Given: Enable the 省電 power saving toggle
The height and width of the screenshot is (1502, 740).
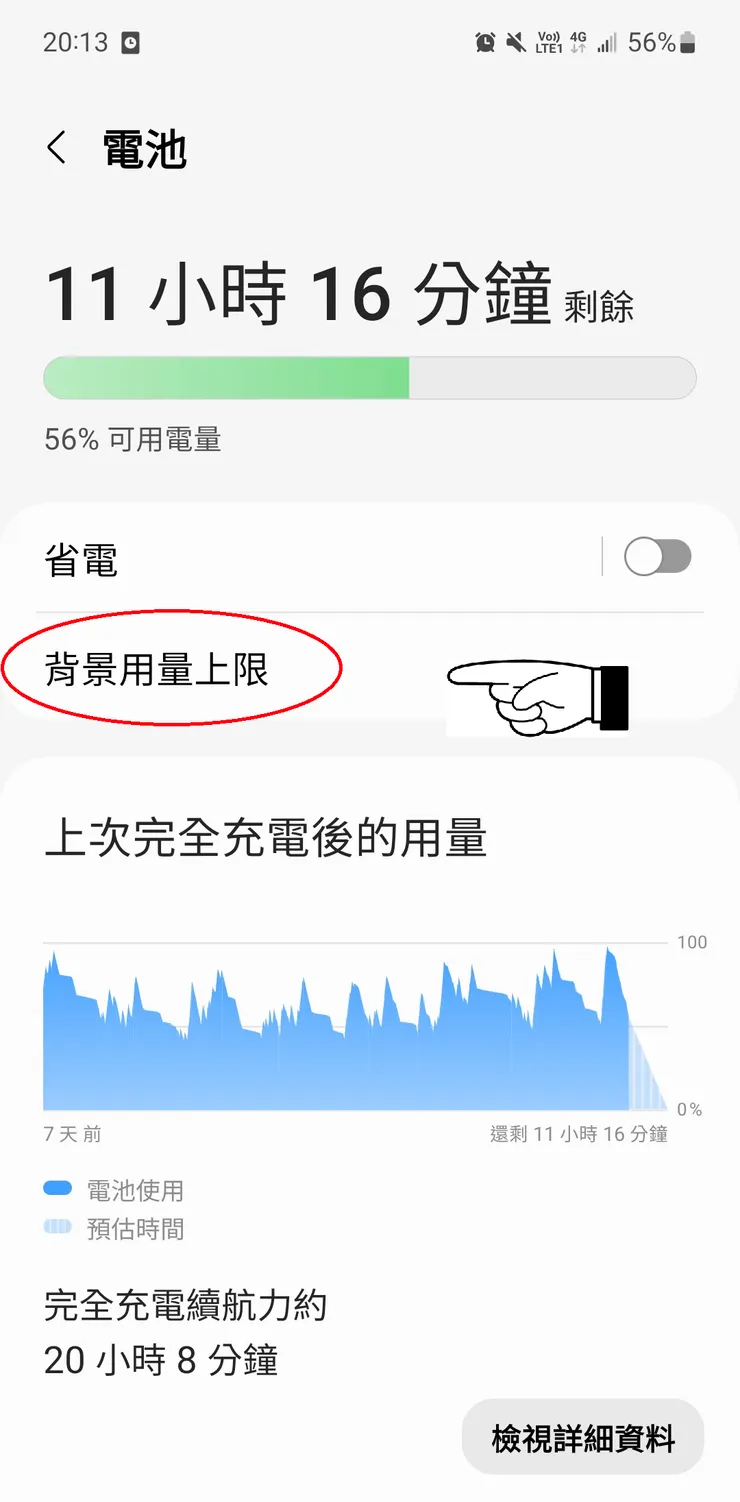Looking at the screenshot, I should click(658, 557).
